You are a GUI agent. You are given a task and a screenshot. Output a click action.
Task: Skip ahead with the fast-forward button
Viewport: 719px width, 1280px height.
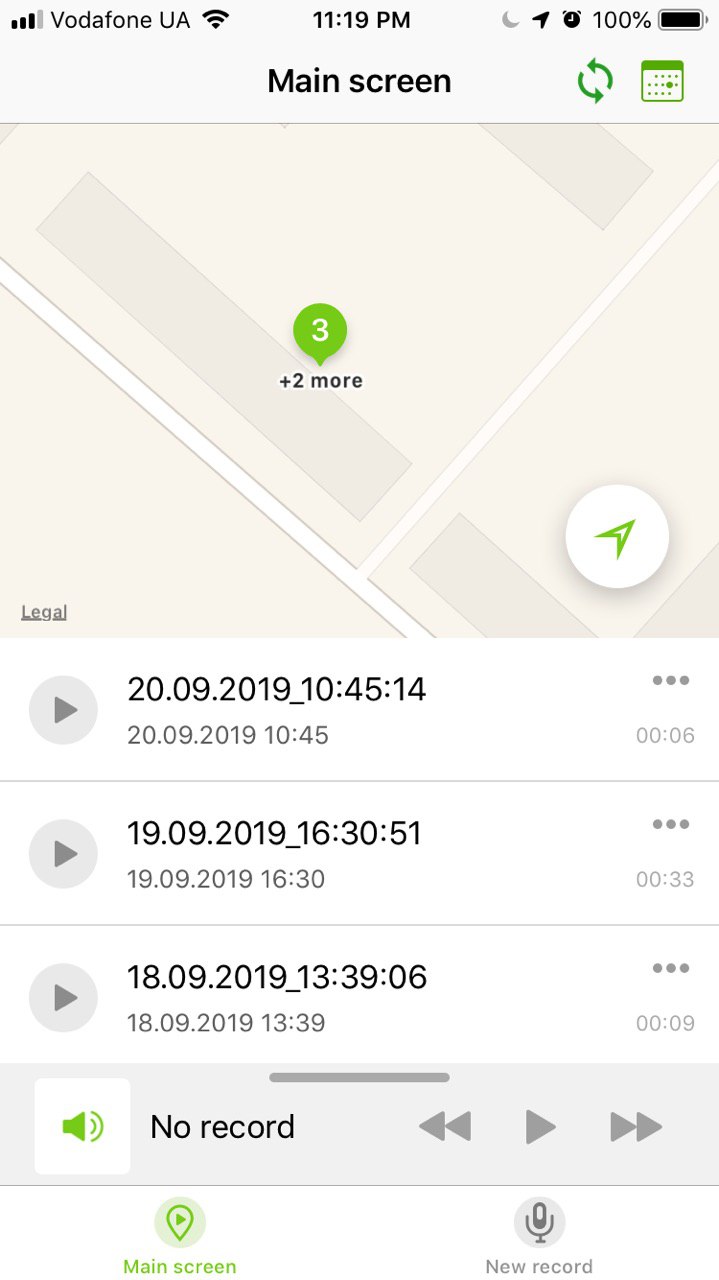tap(636, 1127)
